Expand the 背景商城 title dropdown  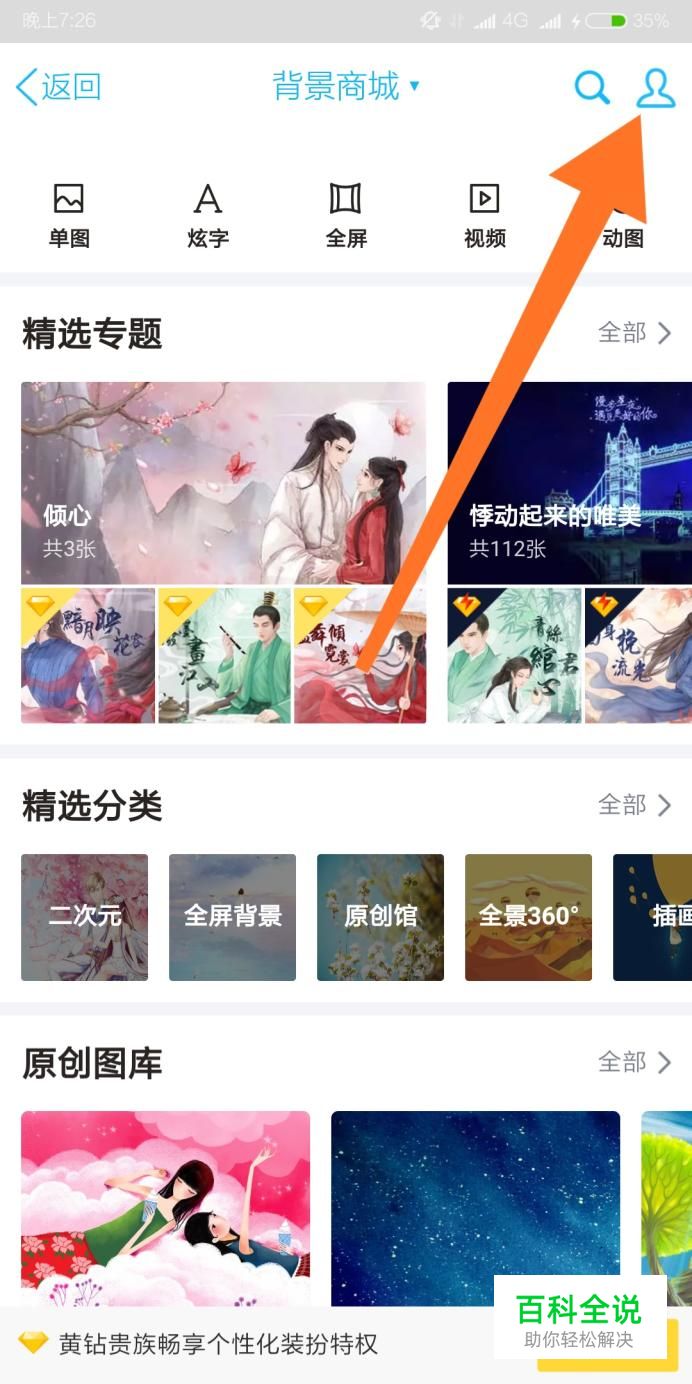[x=346, y=87]
